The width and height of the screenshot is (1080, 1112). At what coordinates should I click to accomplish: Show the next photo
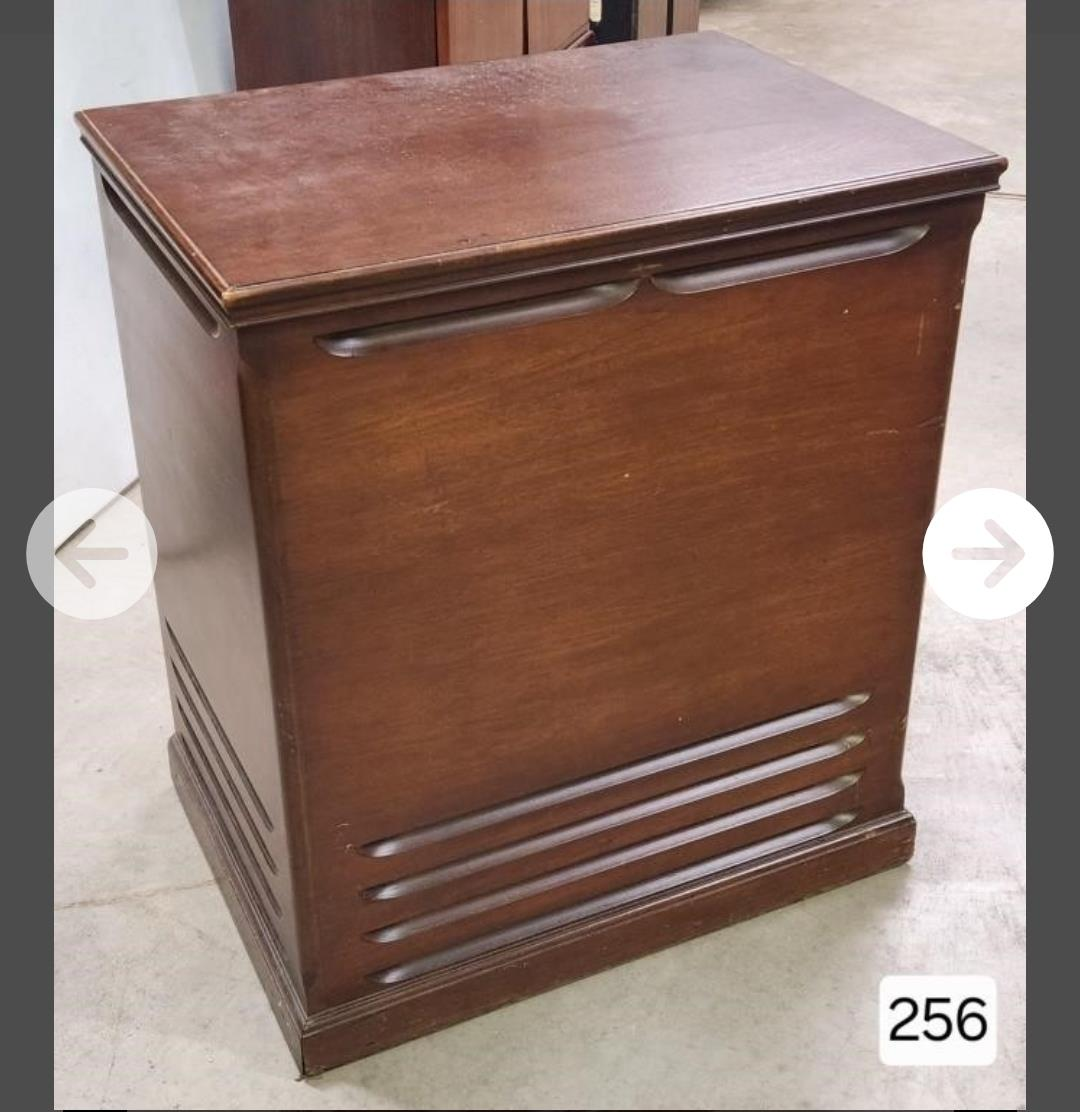(987, 553)
